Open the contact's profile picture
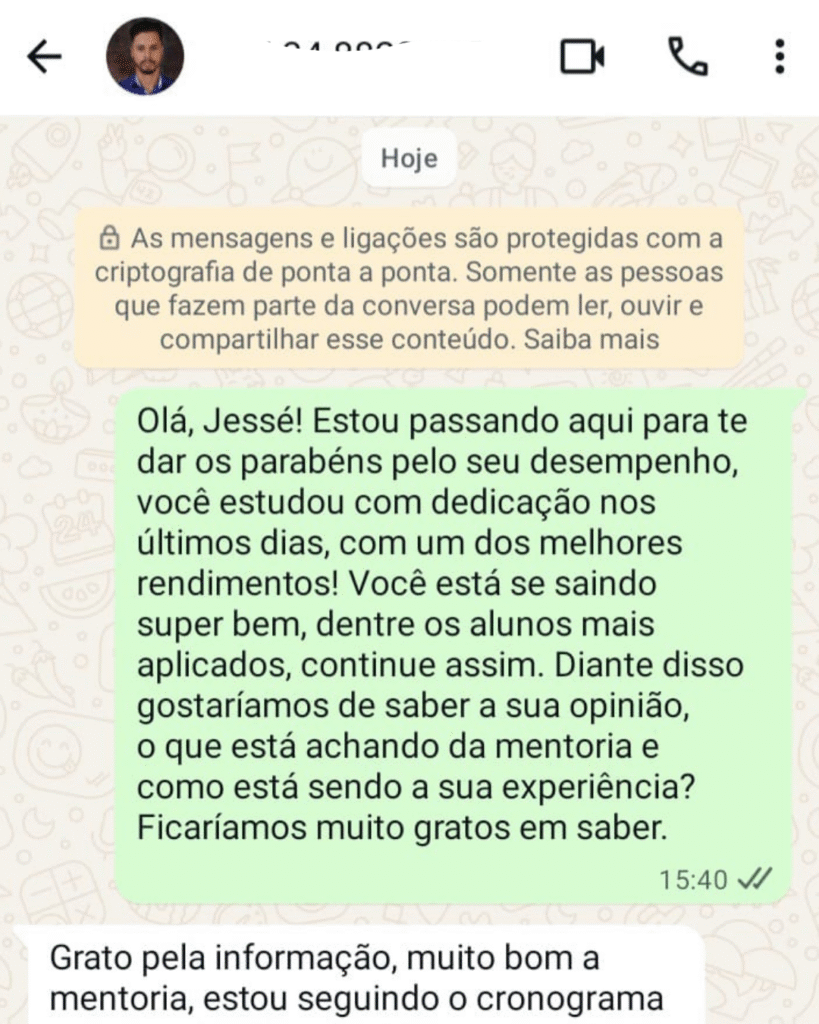The width and height of the screenshot is (819, 1024). coord(145,57)
